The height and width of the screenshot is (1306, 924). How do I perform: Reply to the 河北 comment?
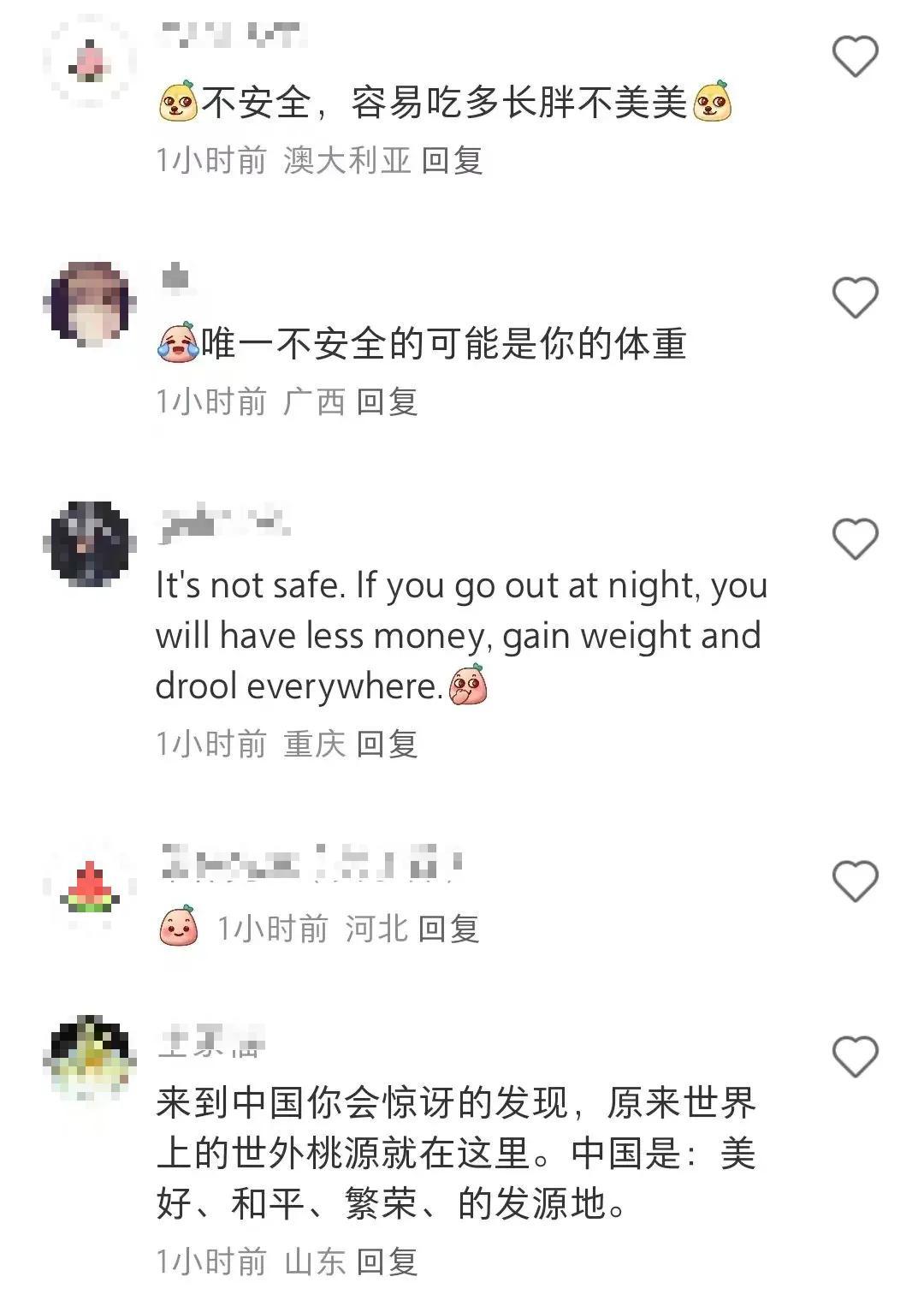pos(448,929)
